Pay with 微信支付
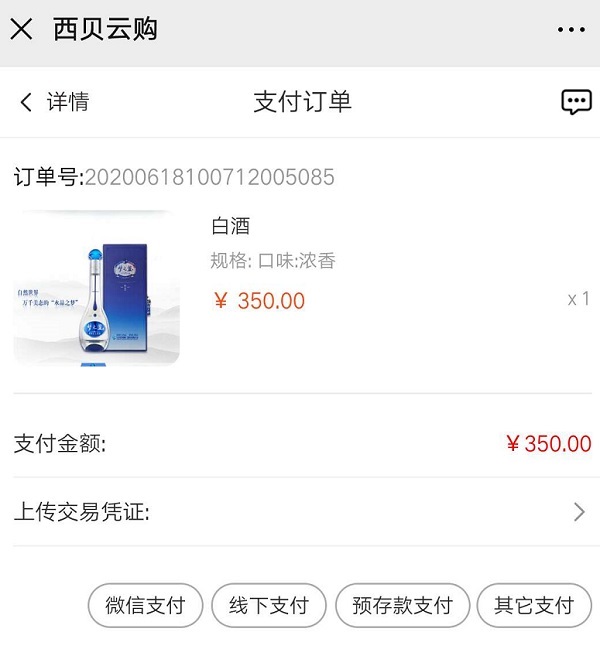Viewport: 600px width, 655px height. pyautogui.click(x=146, y=605)
